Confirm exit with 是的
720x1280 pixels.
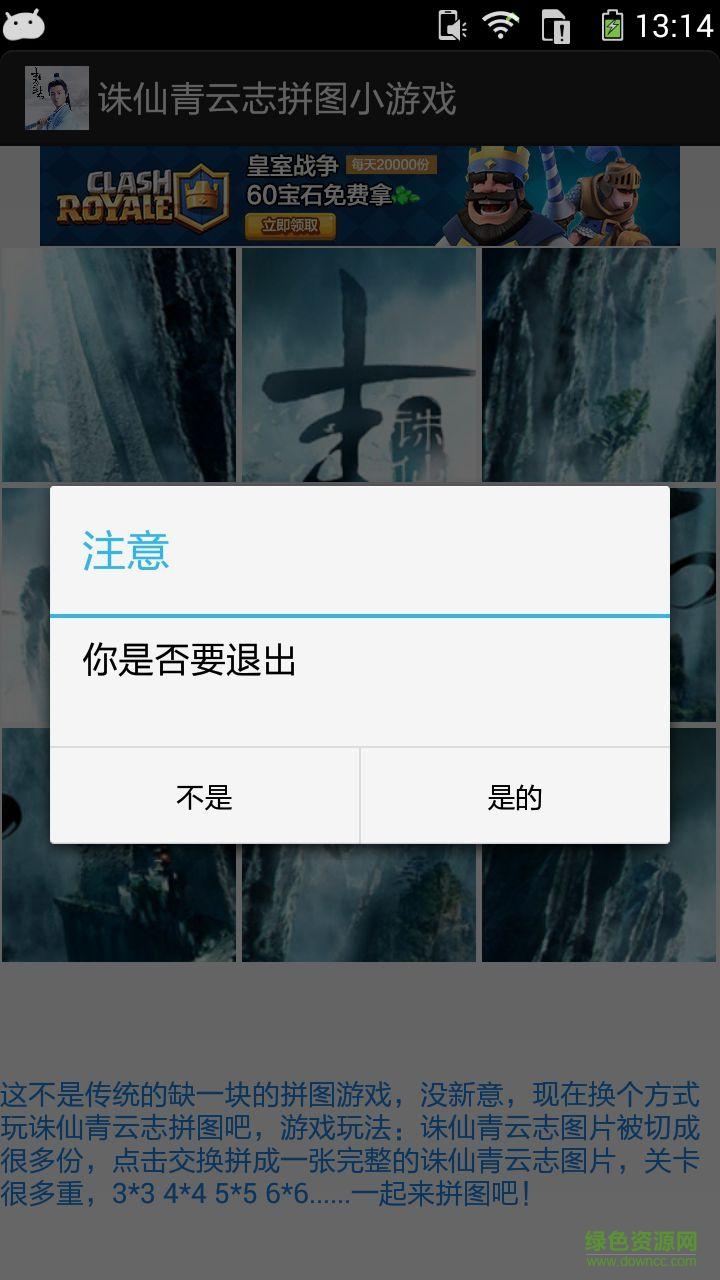[x=514, y=796]
